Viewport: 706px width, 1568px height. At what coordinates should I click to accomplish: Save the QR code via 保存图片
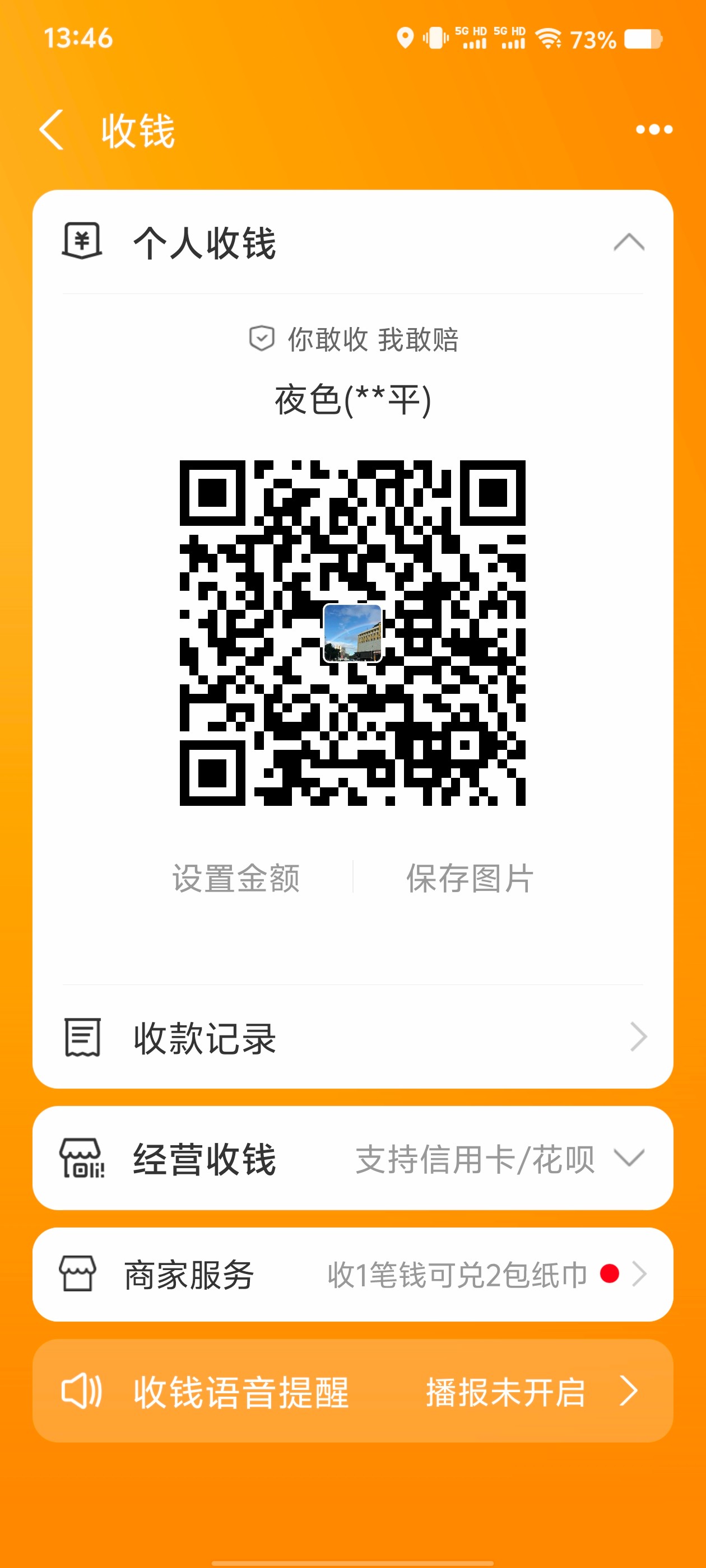[470, 878]
